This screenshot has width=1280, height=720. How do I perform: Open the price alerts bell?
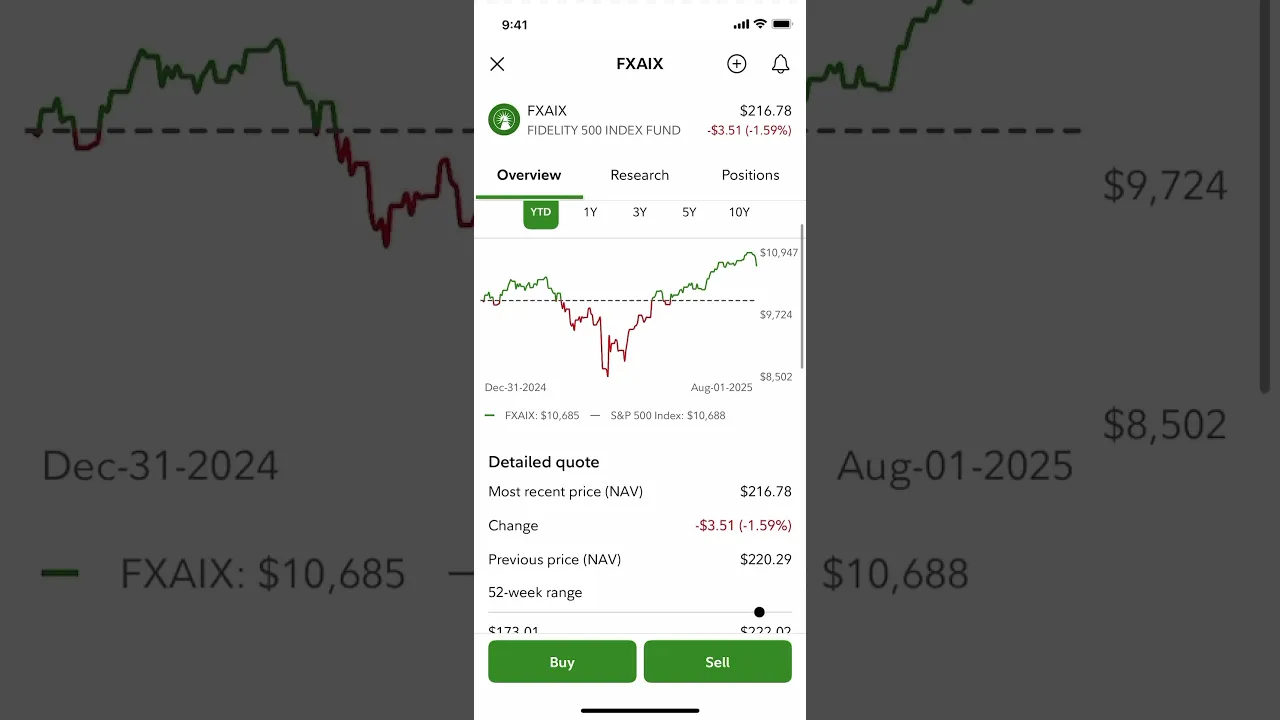[x=780, y=64]
